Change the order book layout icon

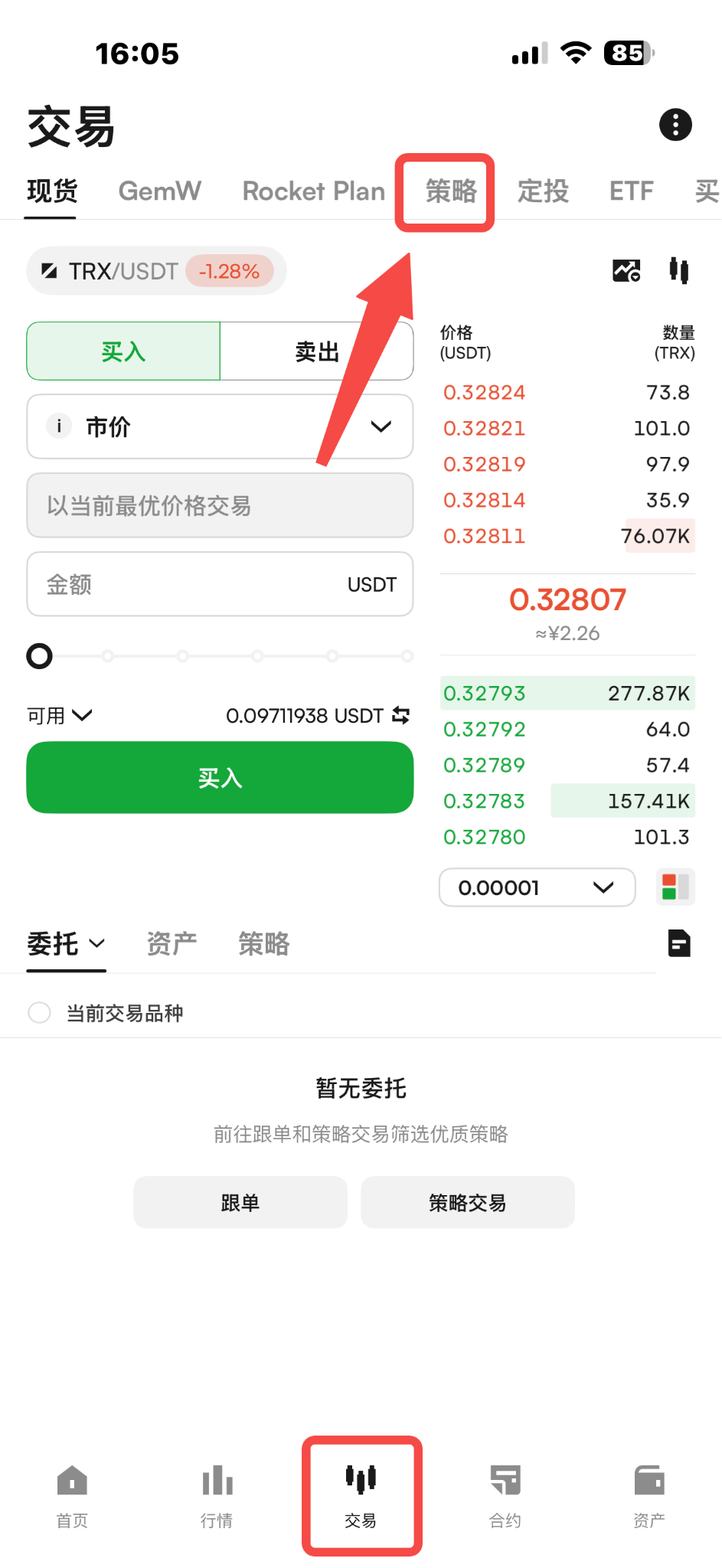click(x=675, y=887)
